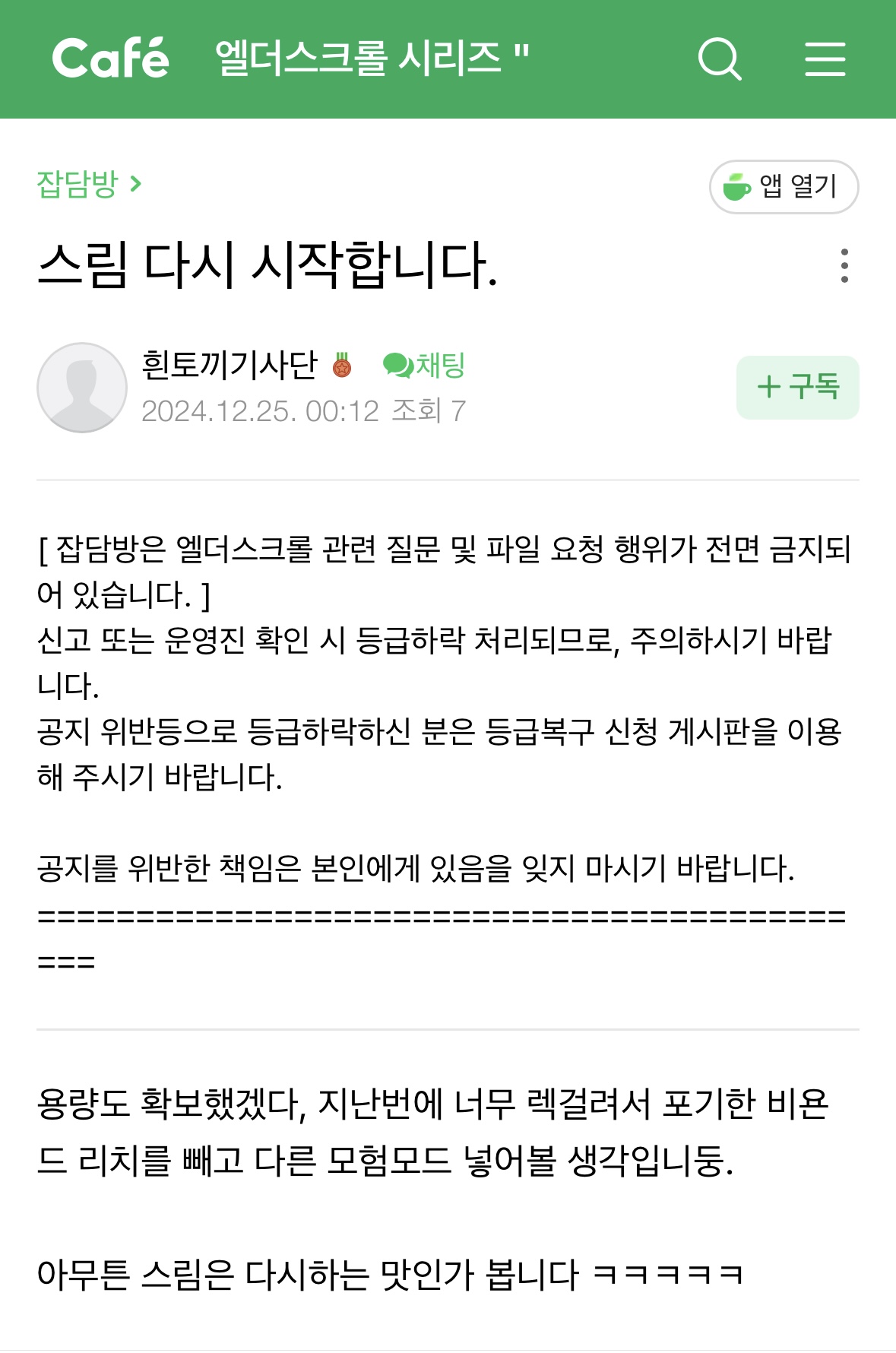Open 흰토끼기사단's nickname profile
Image resolution: width=896 pixels, height=1353 pixels.
[x=230, y=366]
